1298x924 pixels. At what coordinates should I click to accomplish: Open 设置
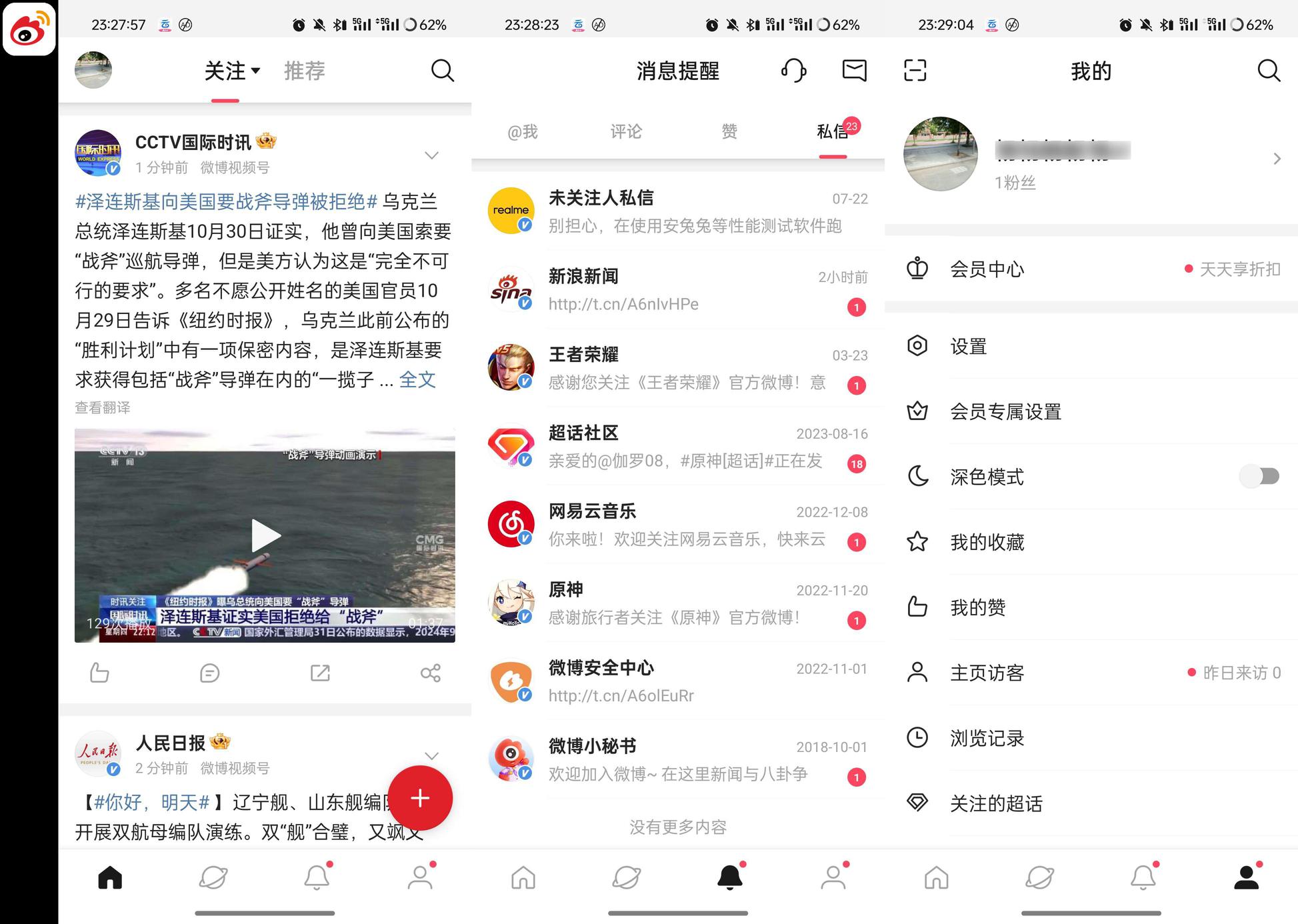[x=968, y=347]
